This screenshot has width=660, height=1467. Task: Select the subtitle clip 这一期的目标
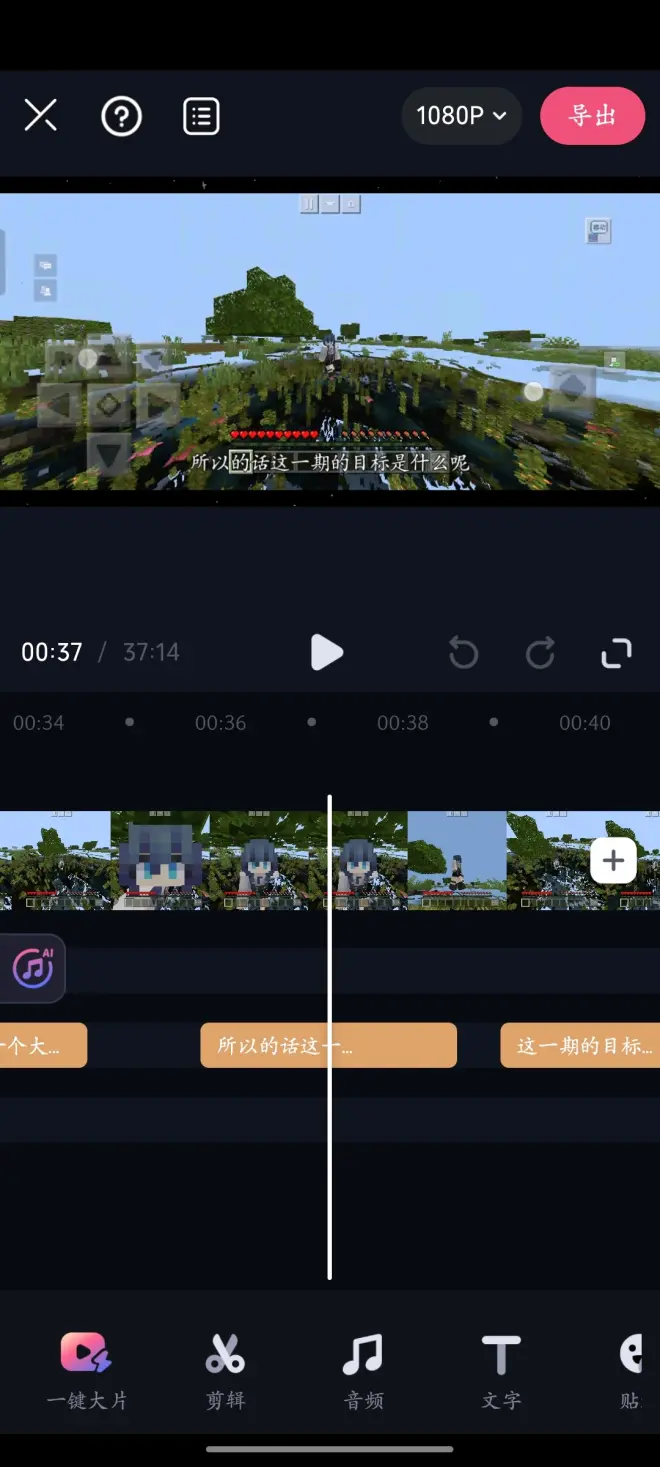point(580,1045)
